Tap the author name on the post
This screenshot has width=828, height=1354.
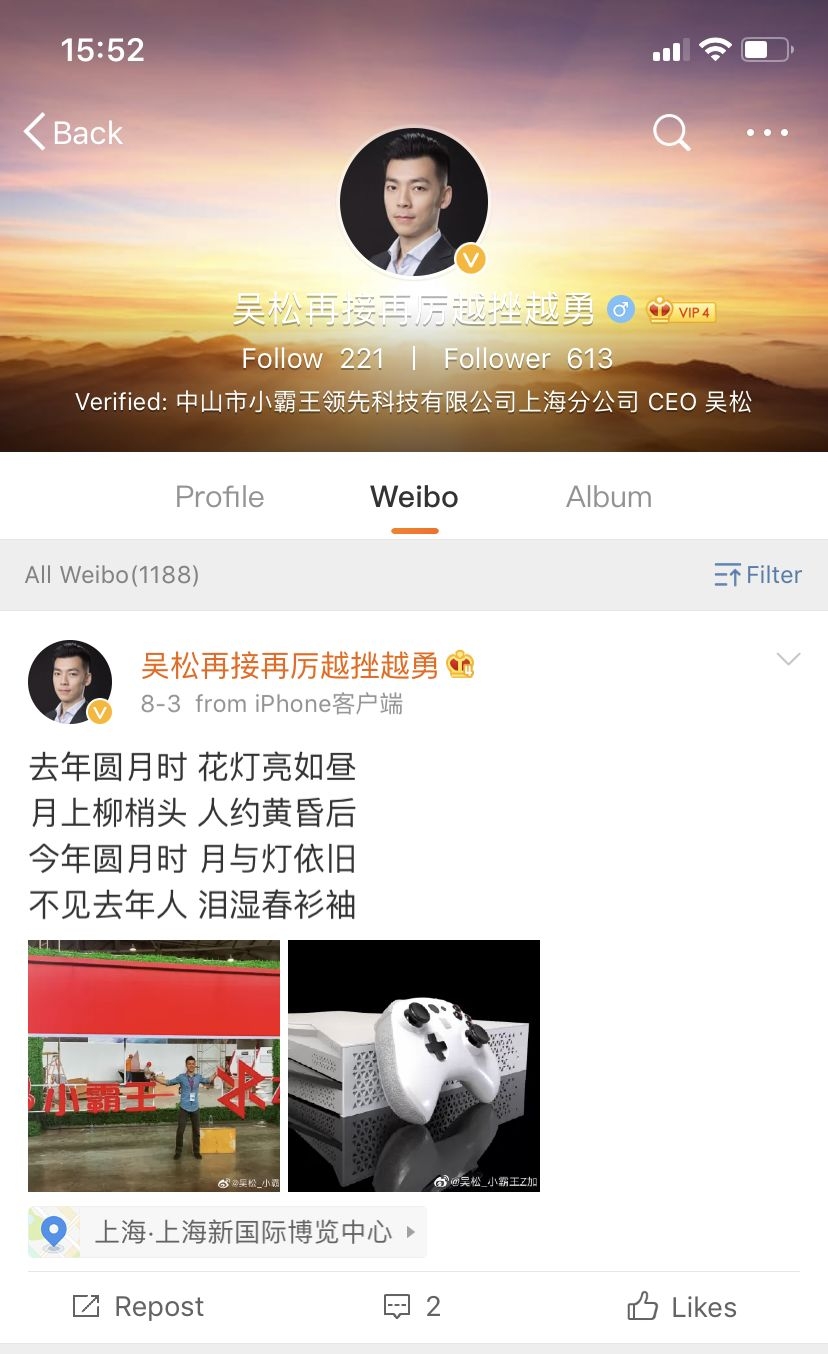tap(290, 665)
